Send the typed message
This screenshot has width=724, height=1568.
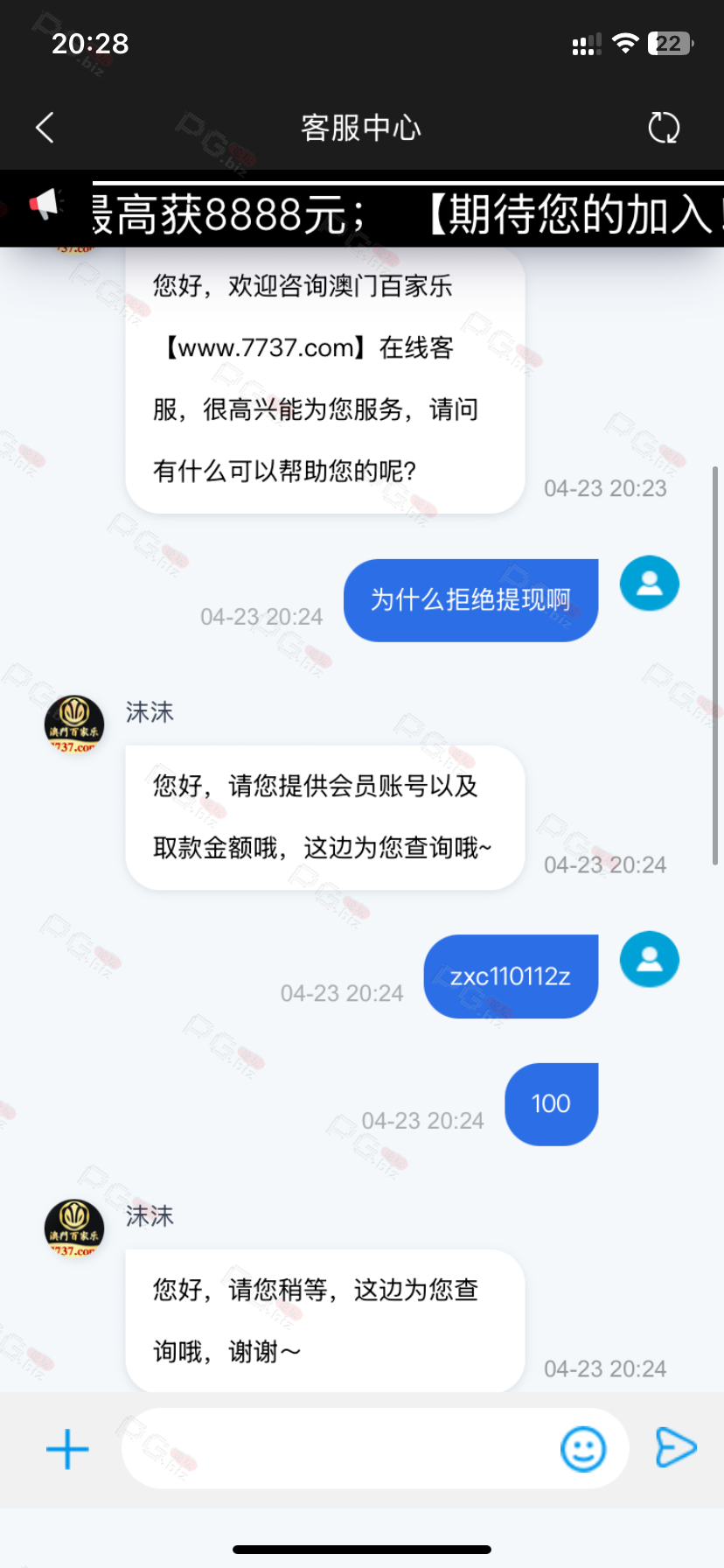point(676,1447)
